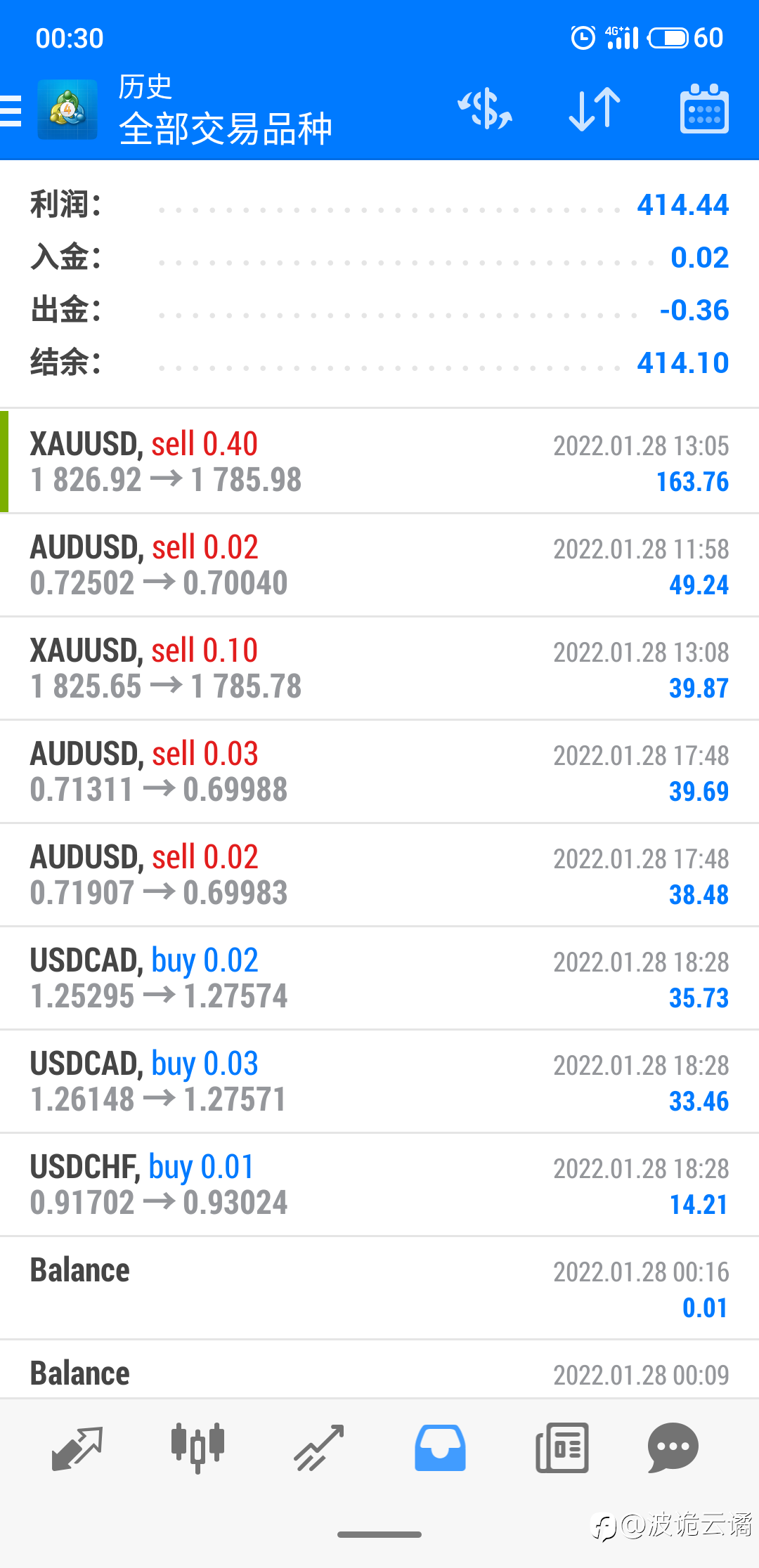This screenshot has width=759, height=1568.
Task: Open the hamburger drawer menu
Action: click(x=11, y=111)
